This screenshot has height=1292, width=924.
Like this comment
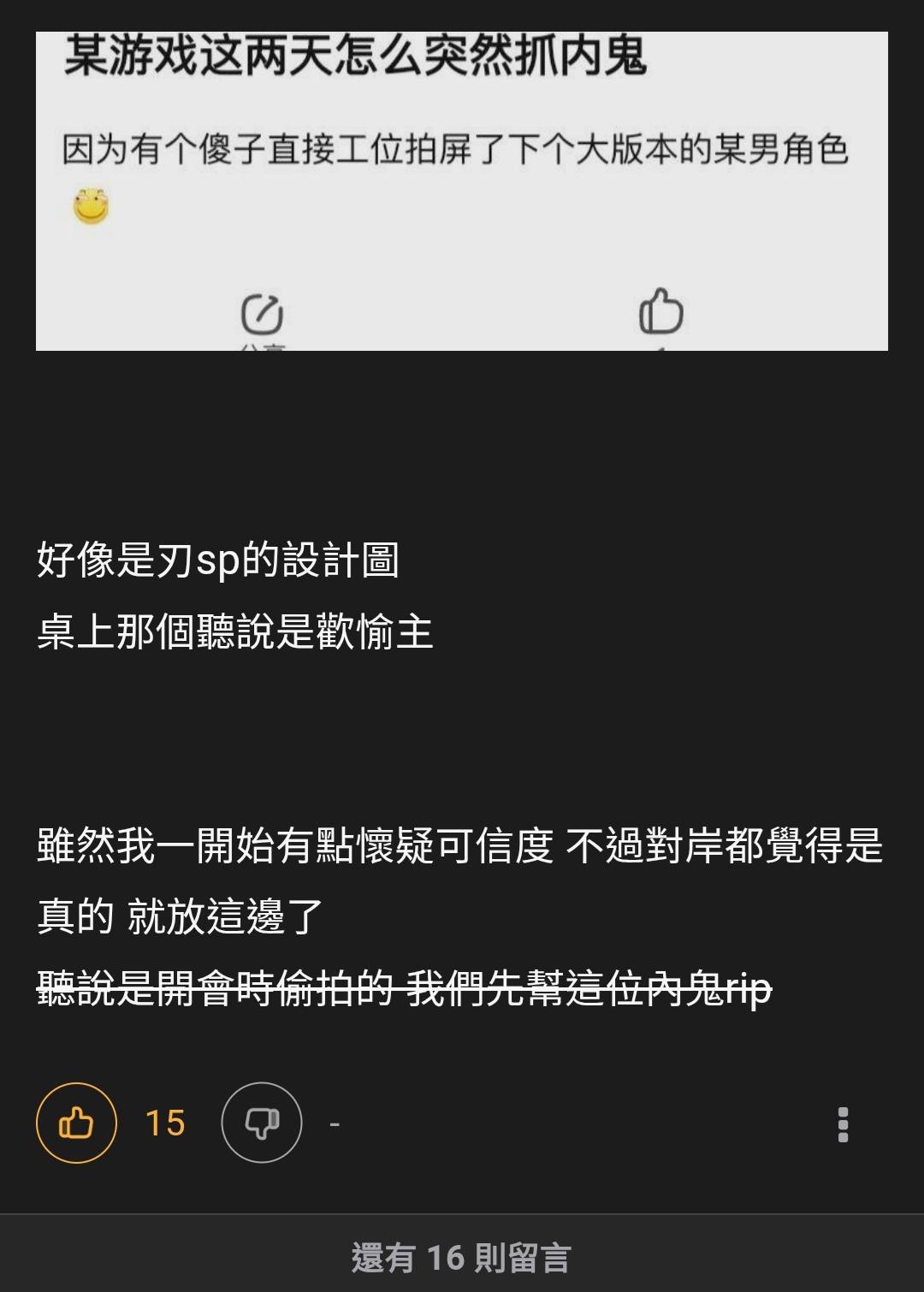coord(76,1123)
